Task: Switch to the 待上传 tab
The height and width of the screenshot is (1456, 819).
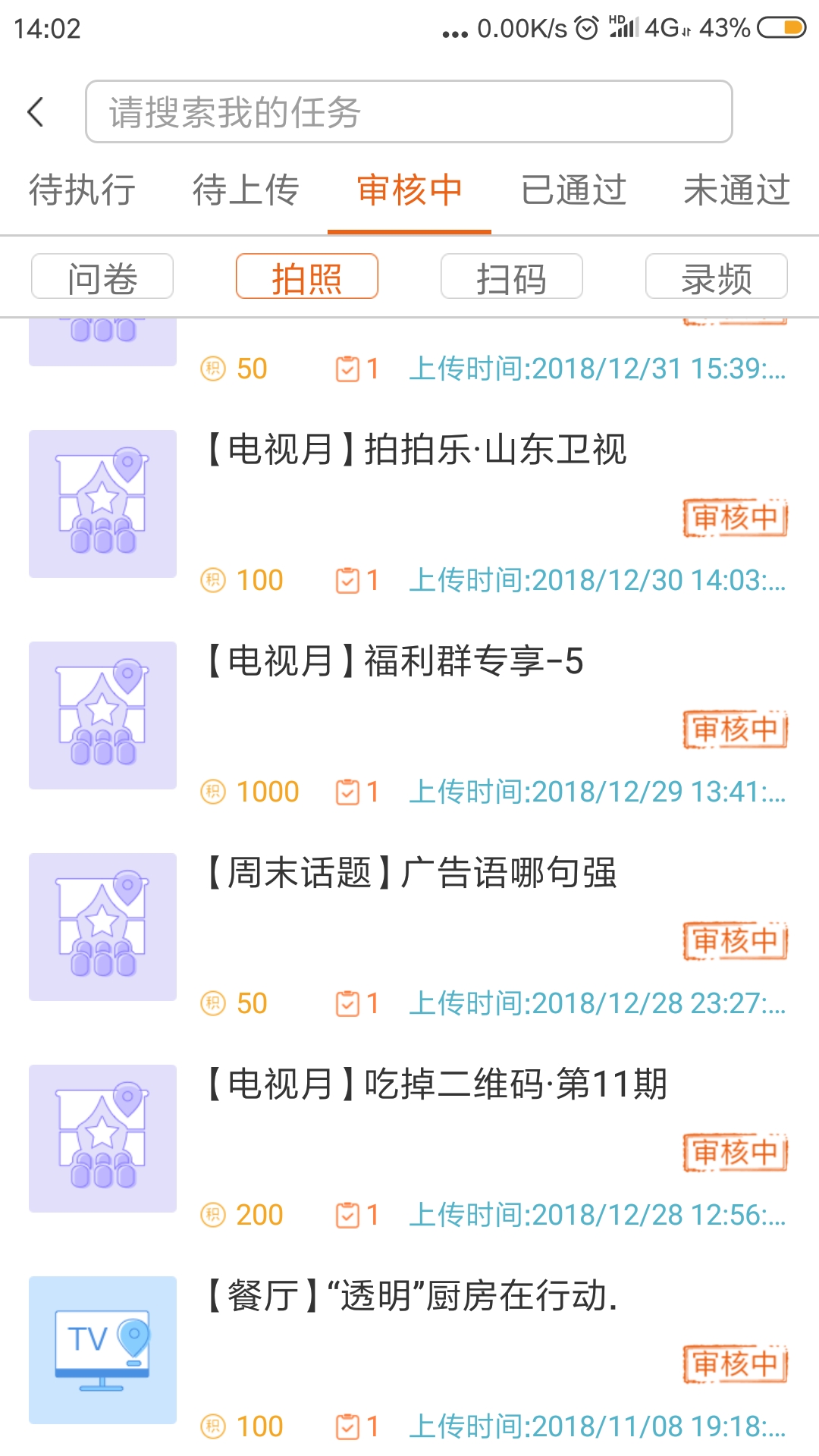Action: 246,190
